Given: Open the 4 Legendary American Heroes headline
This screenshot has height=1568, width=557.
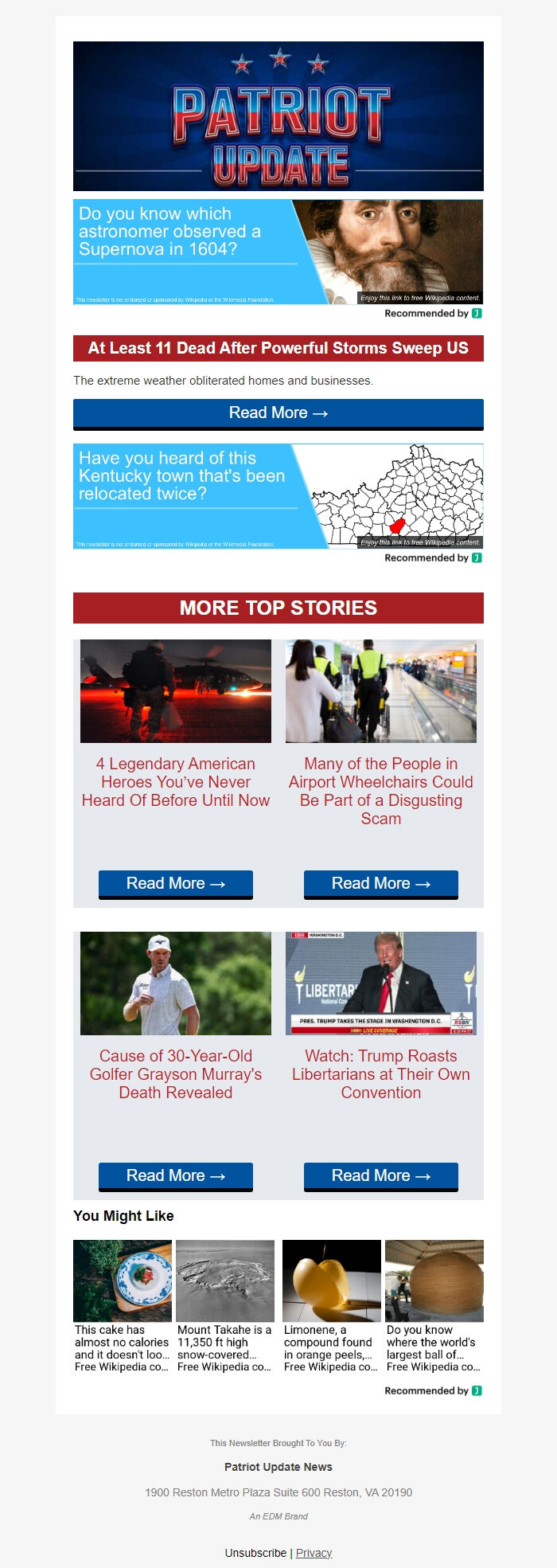Looking at the screenshot, I should 176,782.
